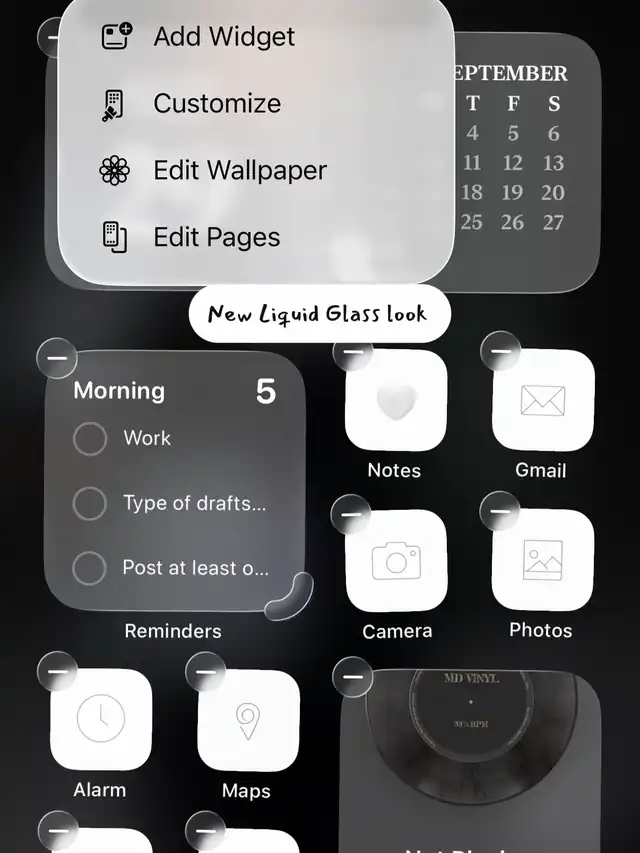Tap the September calendar widget

[527, 162]
